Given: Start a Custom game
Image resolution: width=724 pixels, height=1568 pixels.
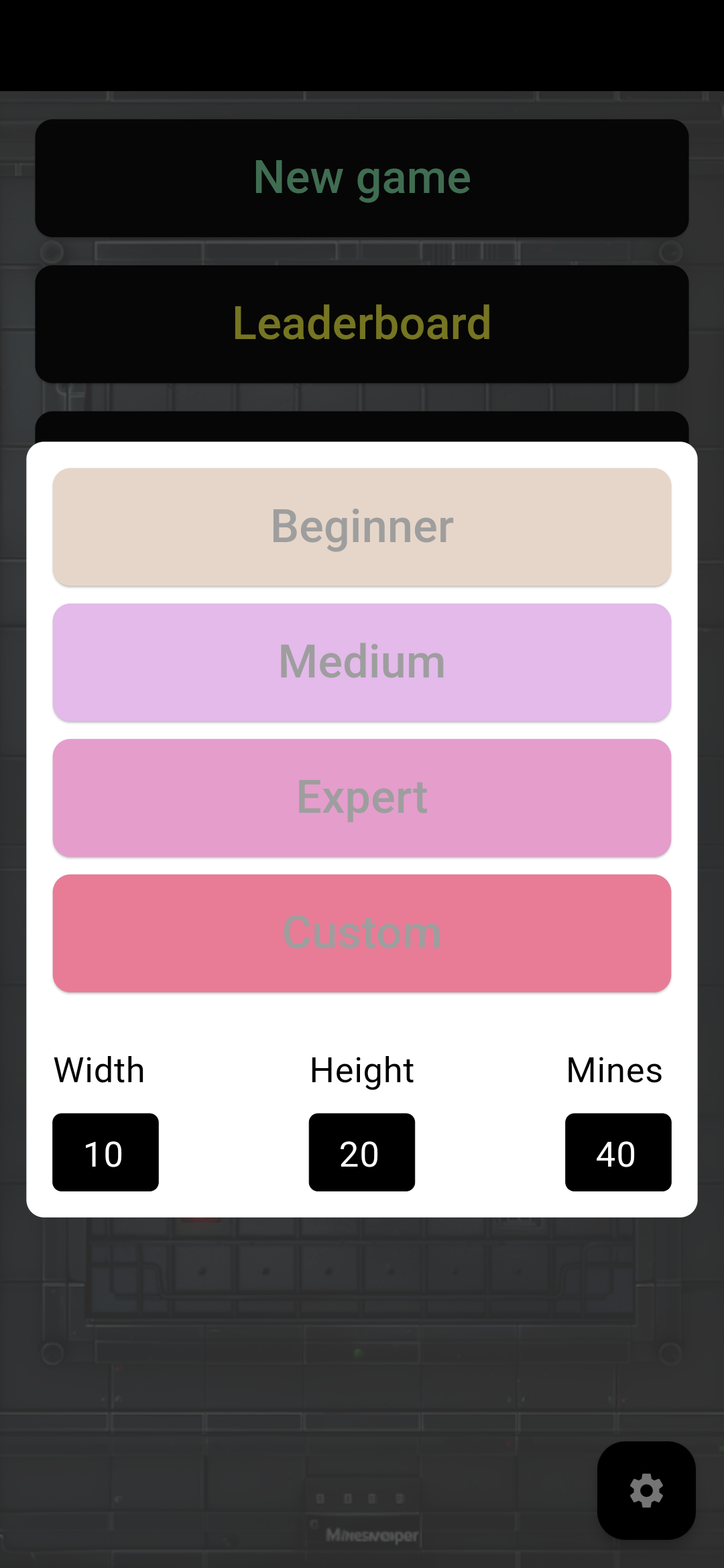Looking at the screenshot, I should coord(362,933).
